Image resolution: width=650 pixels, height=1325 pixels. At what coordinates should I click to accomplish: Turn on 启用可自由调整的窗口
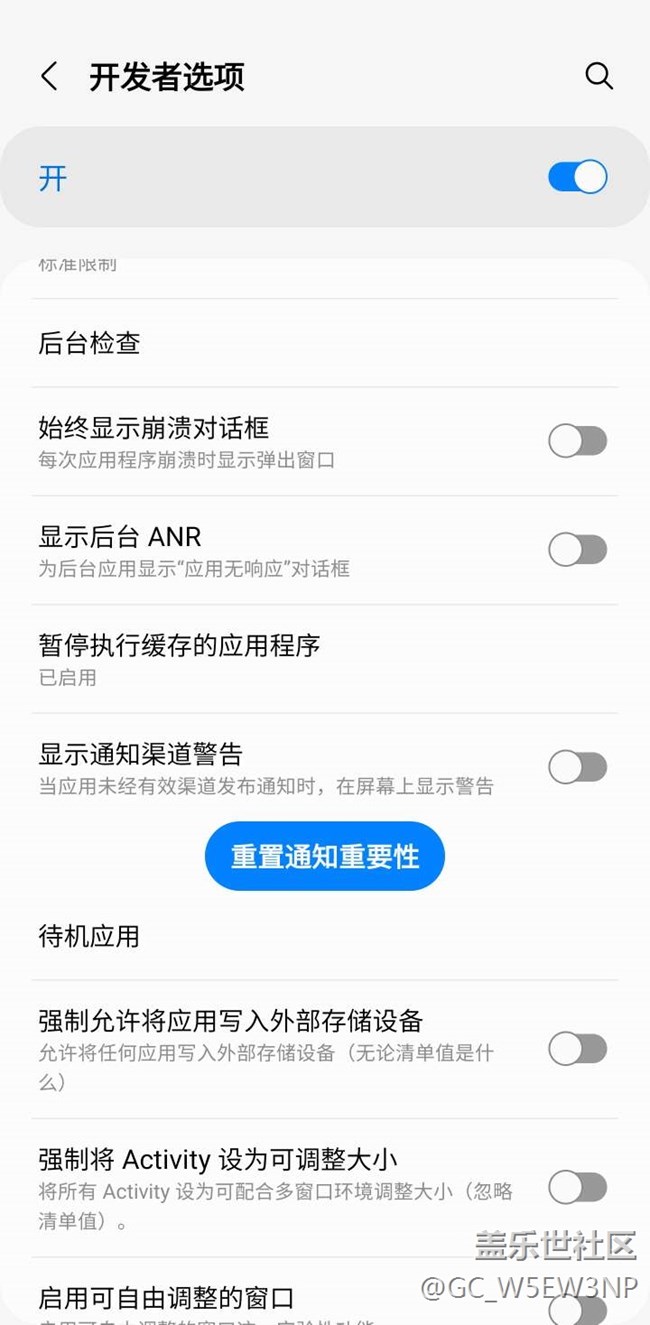(577, 1309)
